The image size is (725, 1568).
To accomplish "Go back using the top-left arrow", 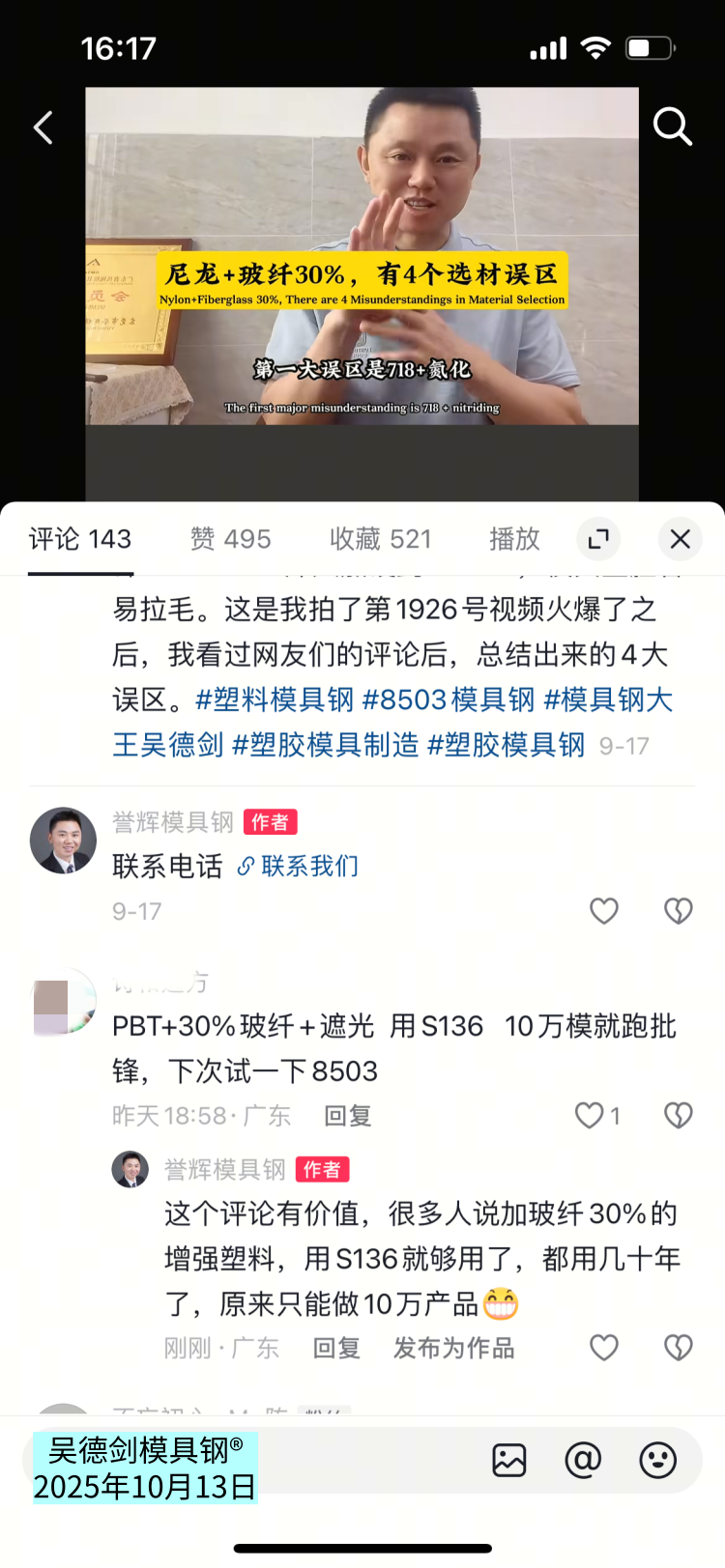I will click(43, 128).
